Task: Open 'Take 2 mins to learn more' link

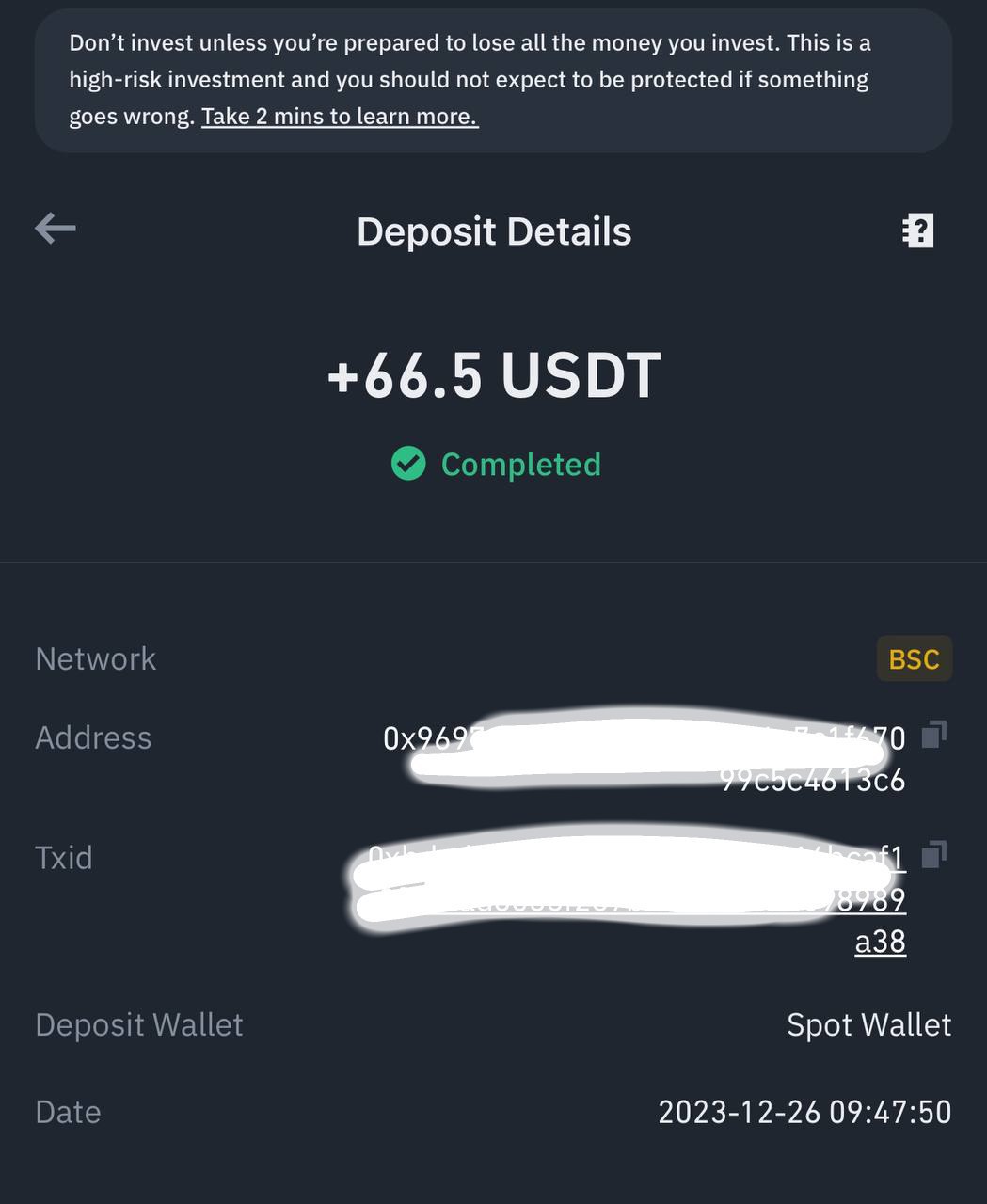Action: (x=339, y=117)
